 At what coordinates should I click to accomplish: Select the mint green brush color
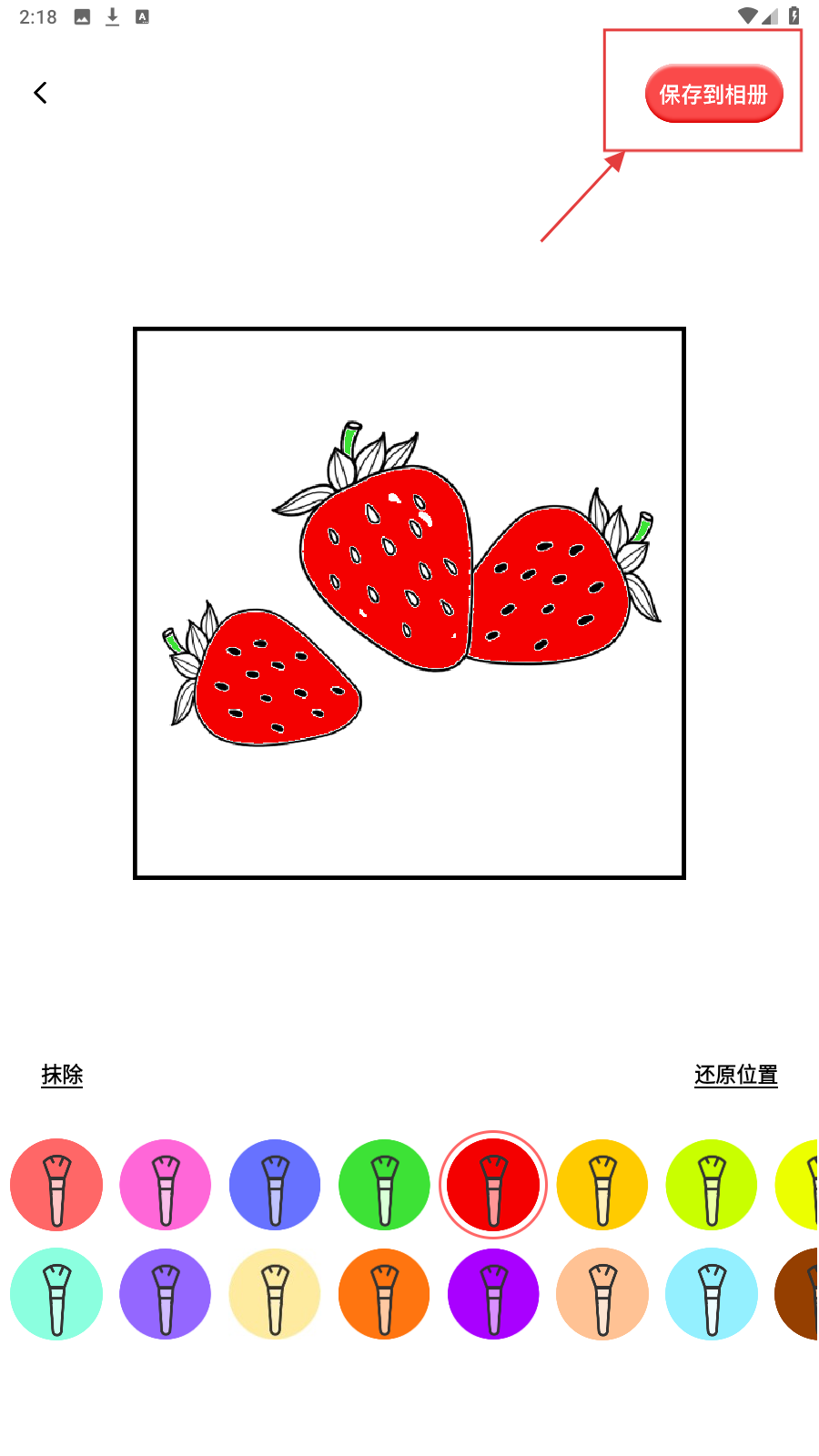tap(56, 1294)
